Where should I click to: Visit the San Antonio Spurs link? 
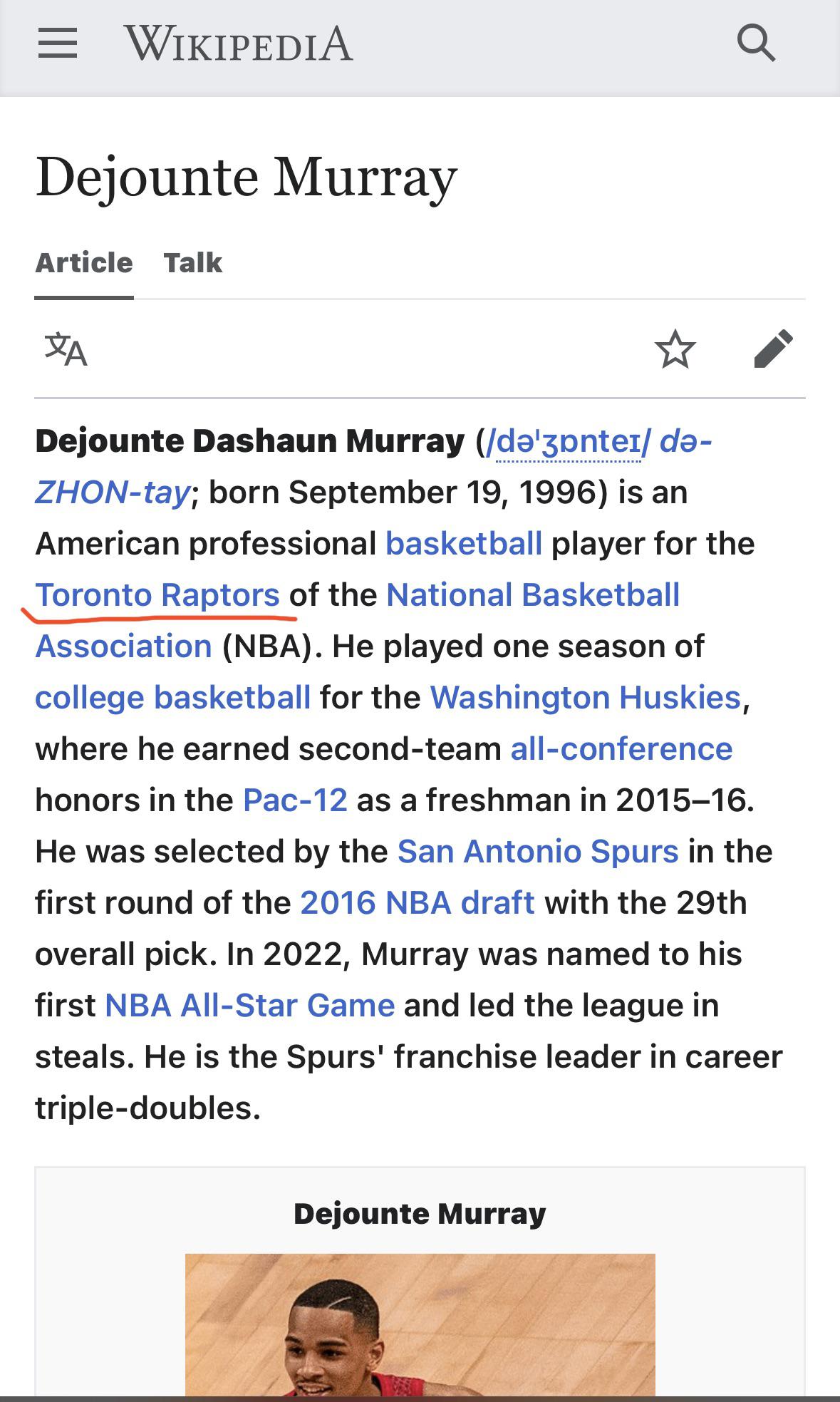[538, 852]
